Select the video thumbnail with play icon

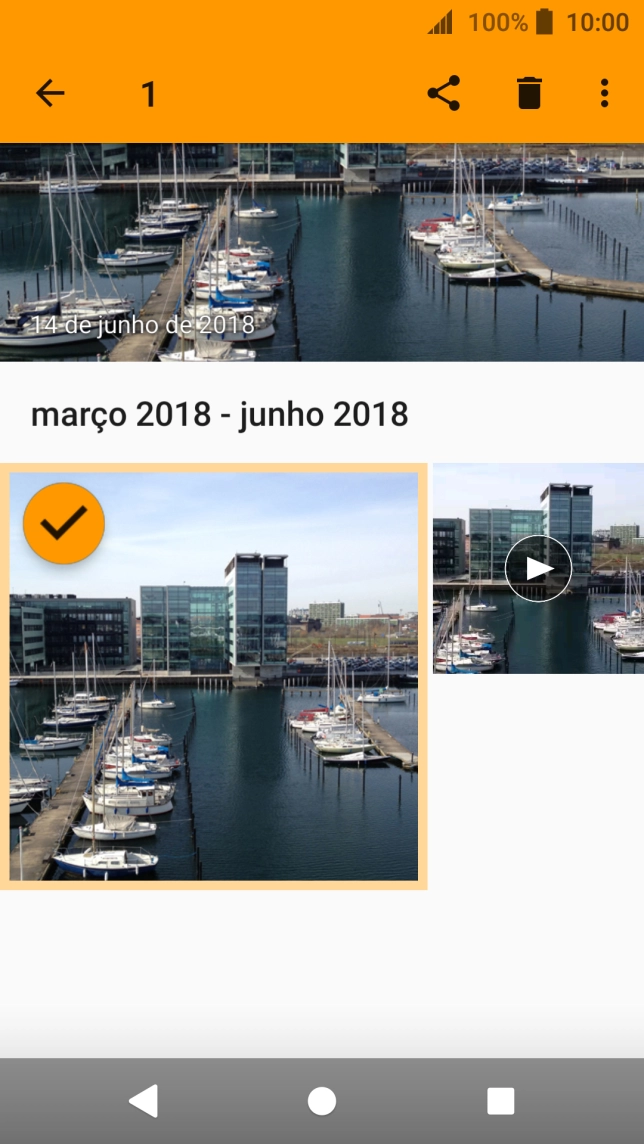pos(538,569)
